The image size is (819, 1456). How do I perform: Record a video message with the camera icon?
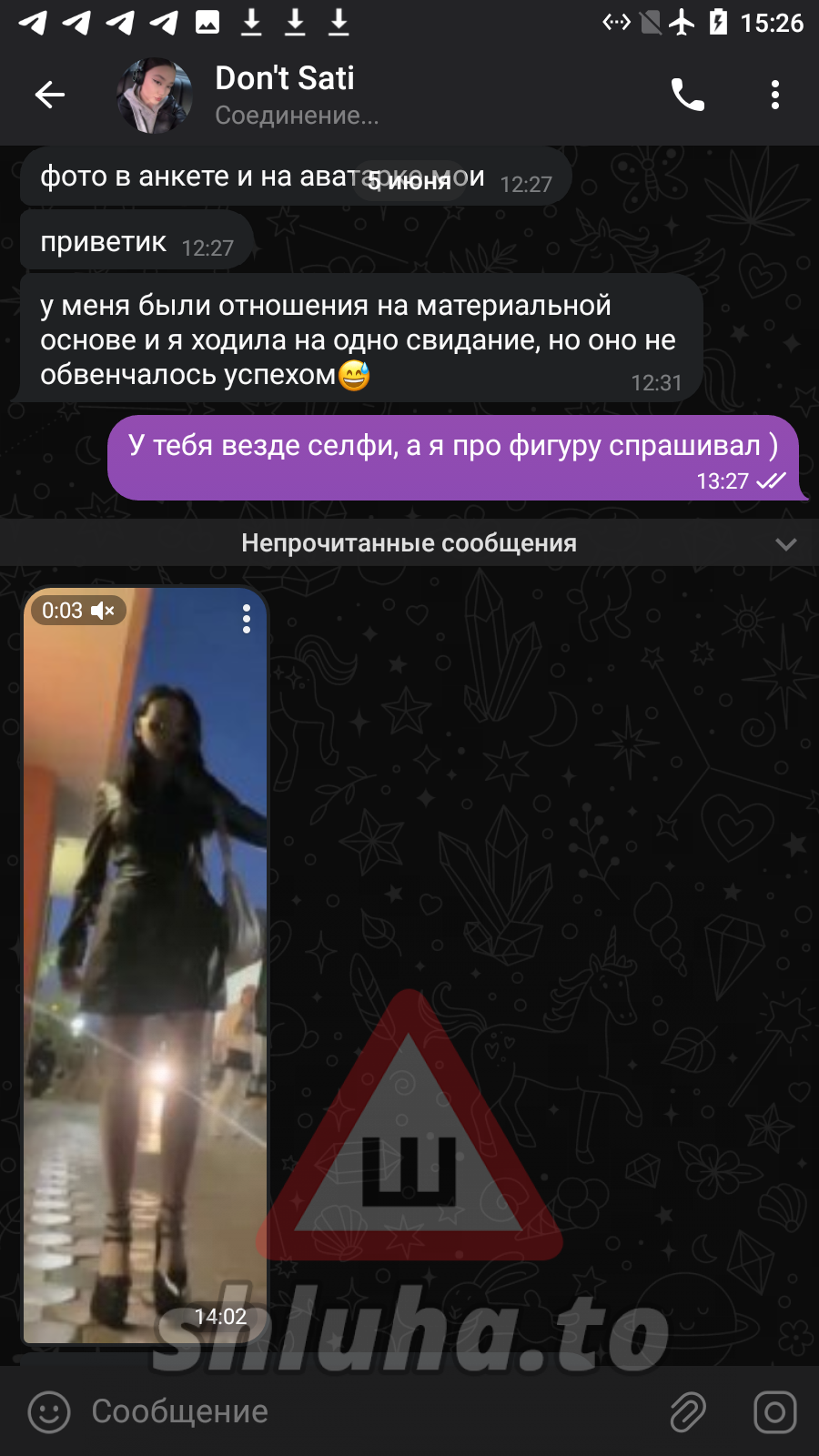tap(774, 1412)
